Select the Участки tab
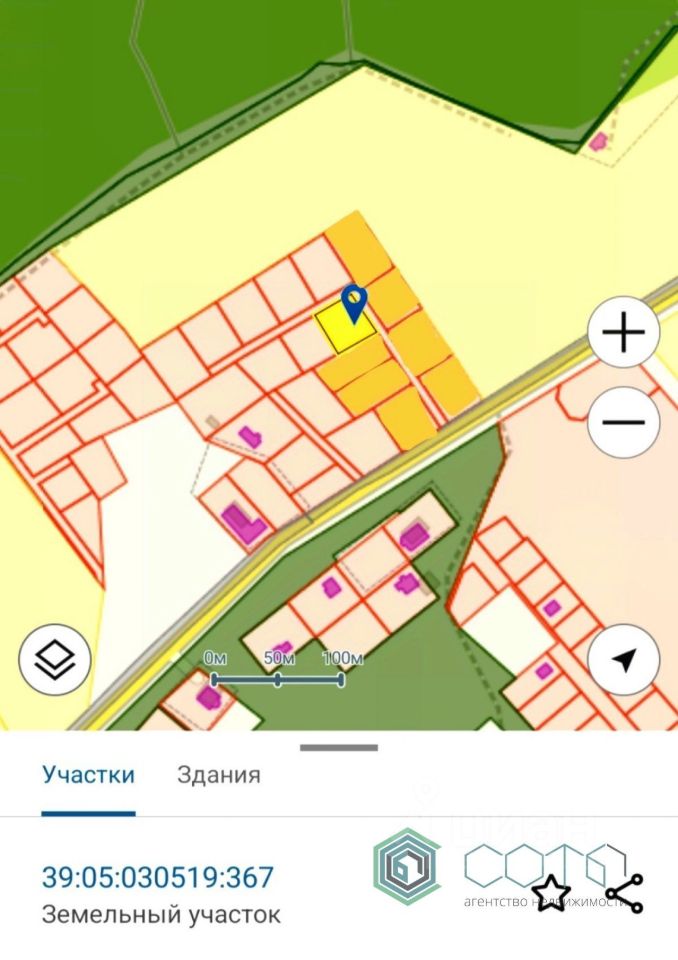Viewport: 678px width, 960px height. 88,774
